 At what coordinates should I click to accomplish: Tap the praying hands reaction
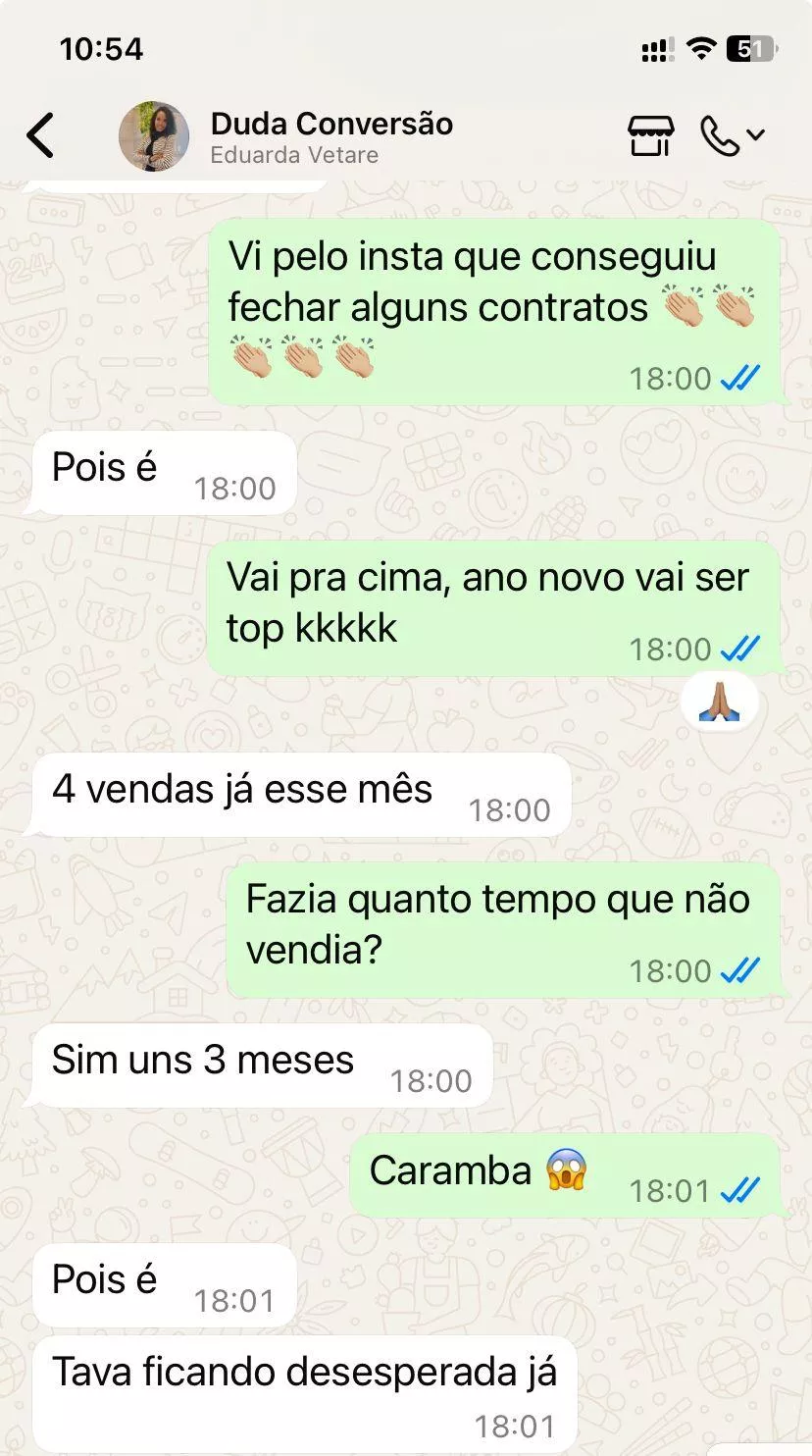(719, 702)
